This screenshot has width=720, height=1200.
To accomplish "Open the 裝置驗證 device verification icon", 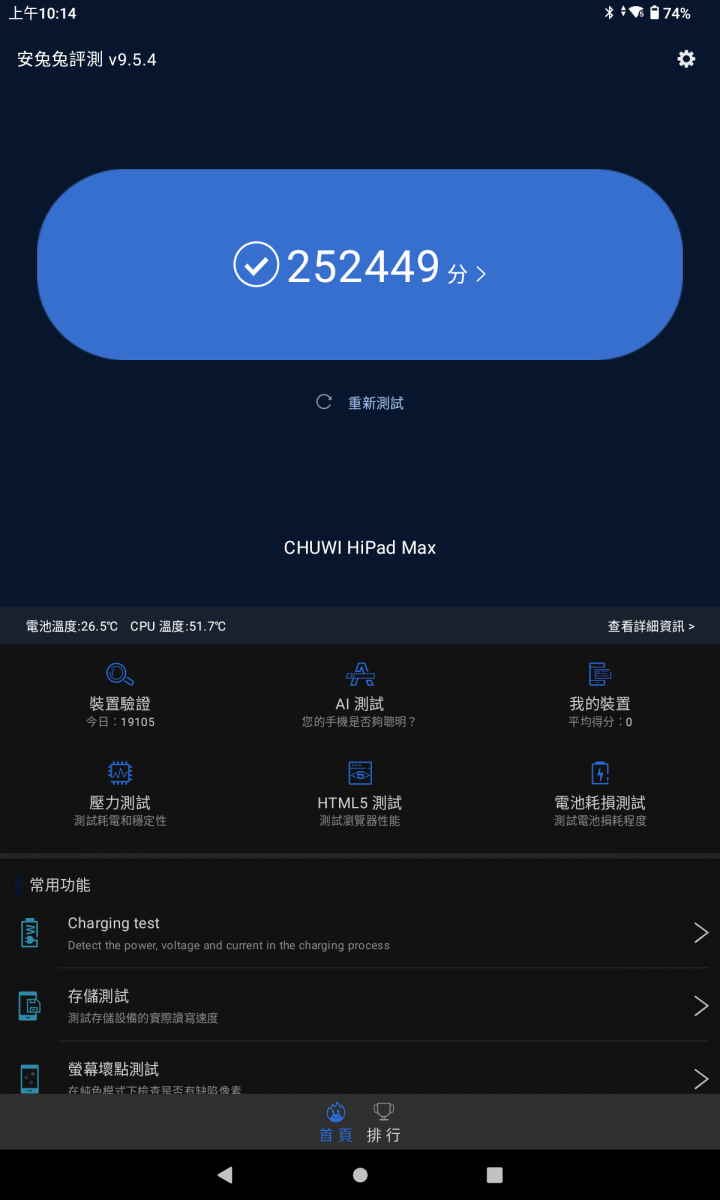I will 119,672.
